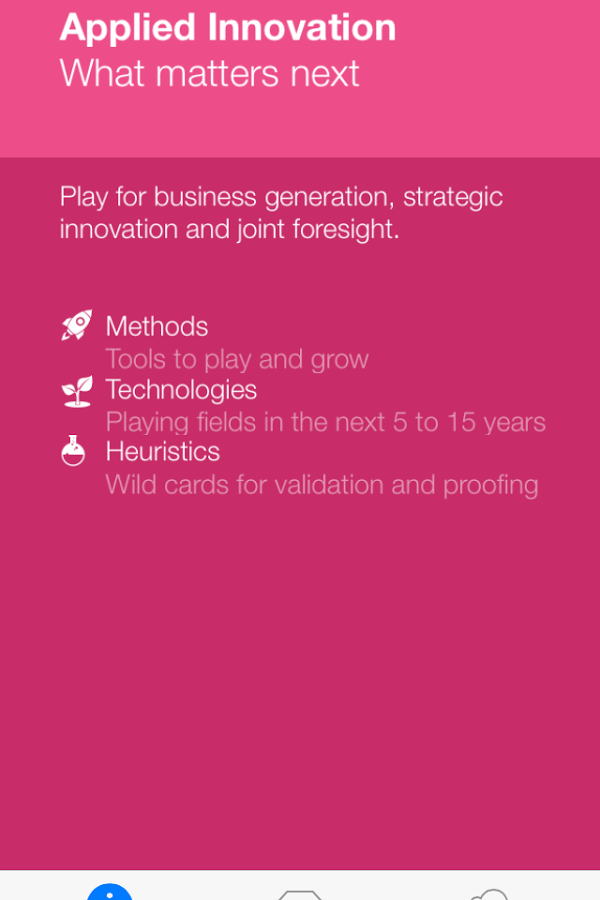The image size is (600, 900).
Task: Select the blue info tab
Action: tap(110, 892)
